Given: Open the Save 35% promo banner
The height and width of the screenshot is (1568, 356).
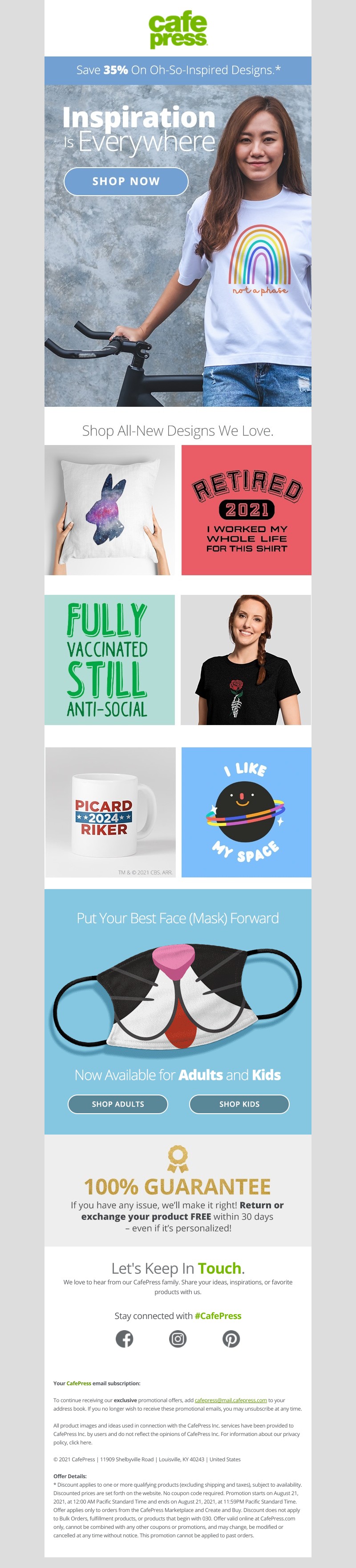Looking at the screenshot, I should click(178, 70).
